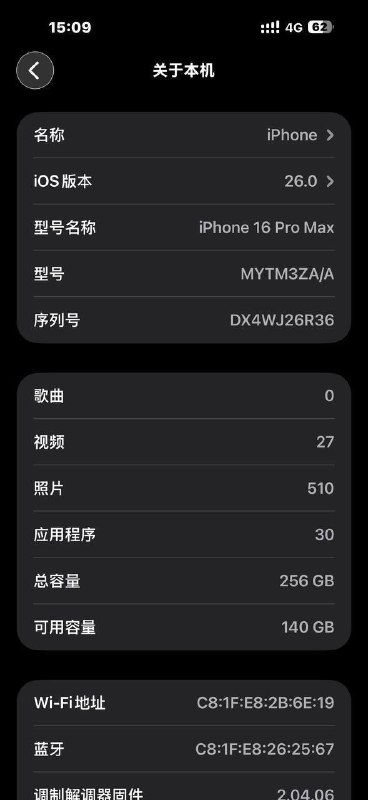Go back using the back arrow
The width and height of the screenshot is (368, 800).
coord(35,70)
